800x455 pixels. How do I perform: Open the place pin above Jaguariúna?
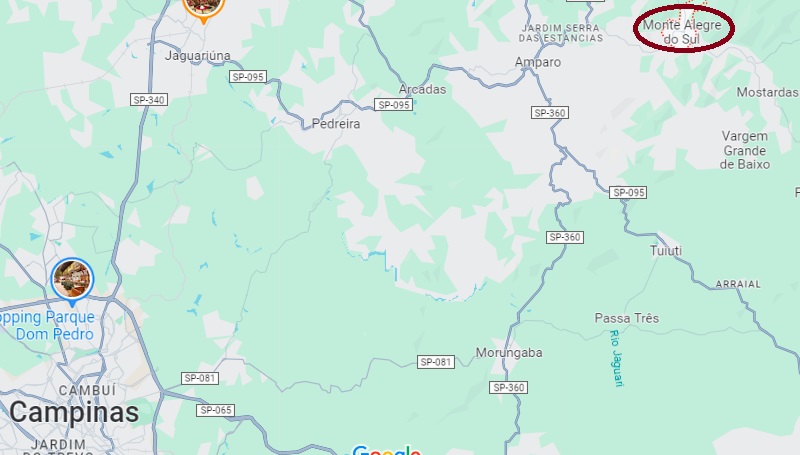click(x=203, y=8)
